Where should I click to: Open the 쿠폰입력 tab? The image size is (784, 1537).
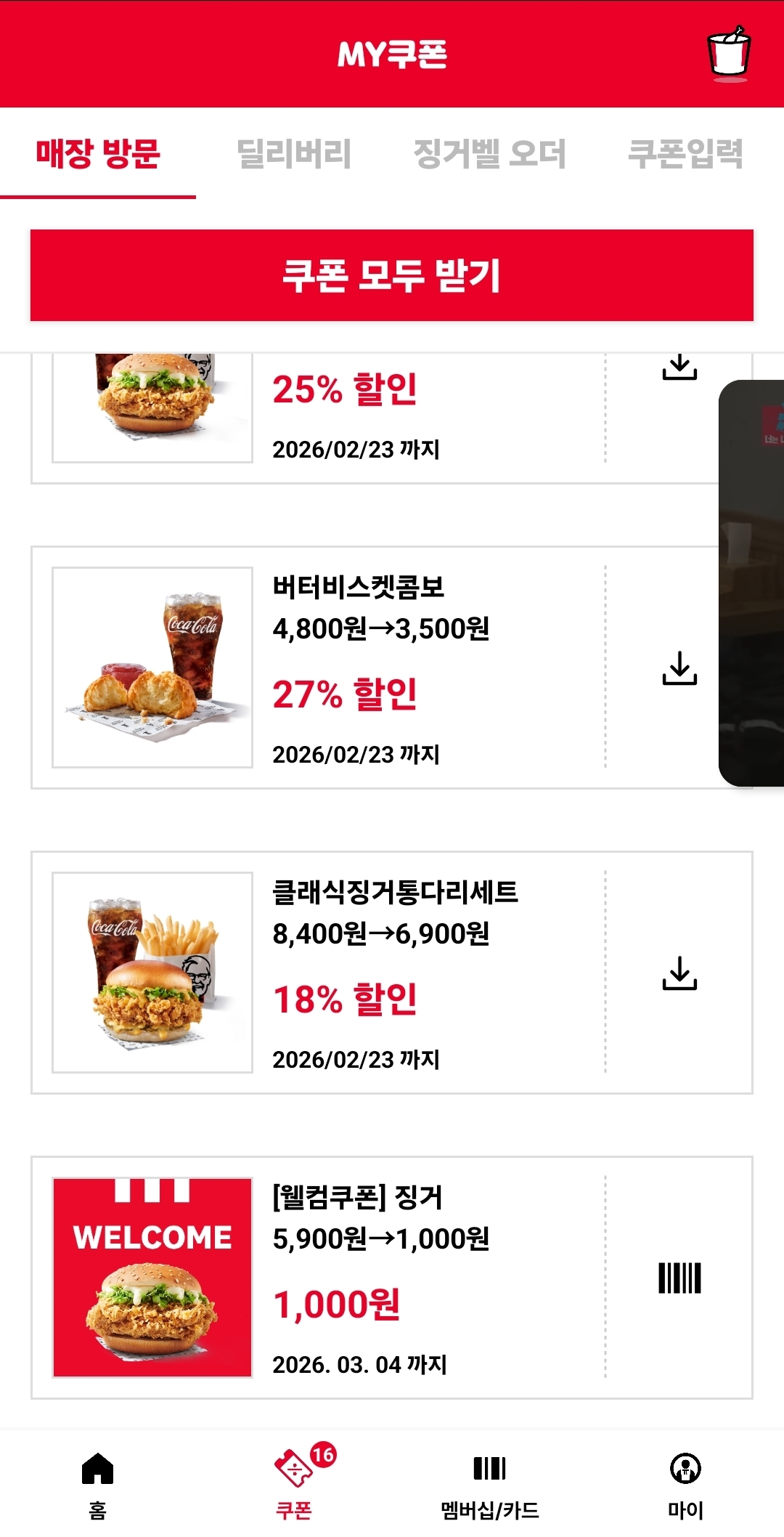coord(685,154)
